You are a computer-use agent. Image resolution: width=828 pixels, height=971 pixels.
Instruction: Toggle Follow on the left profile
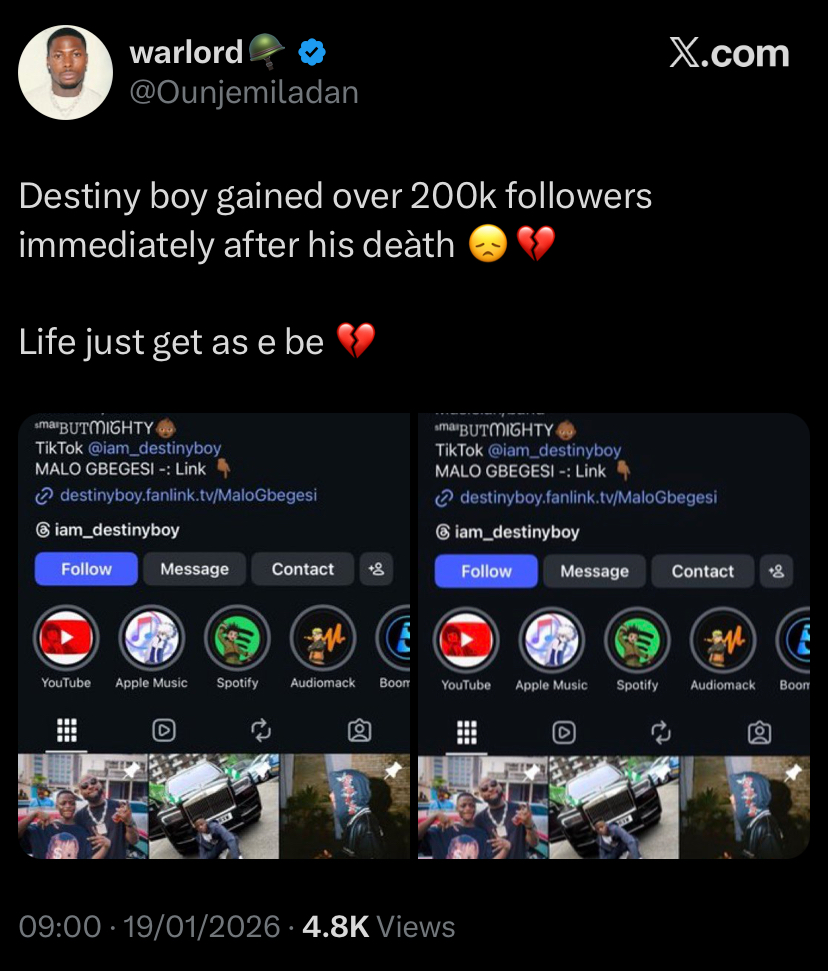point(86,569)
